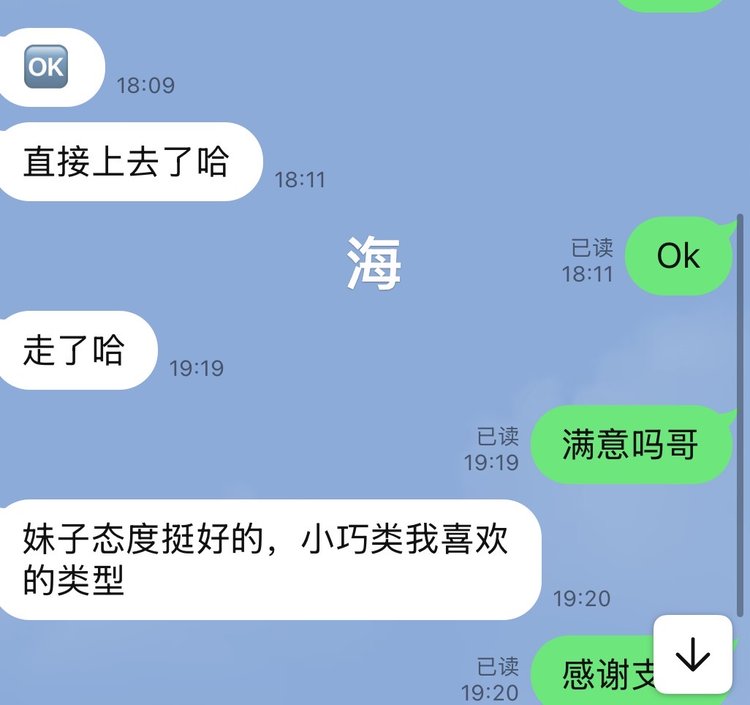Jump to latest messages with down arrow
The image size is (750, 705).
pyautogui.click(x=692, y=655)
